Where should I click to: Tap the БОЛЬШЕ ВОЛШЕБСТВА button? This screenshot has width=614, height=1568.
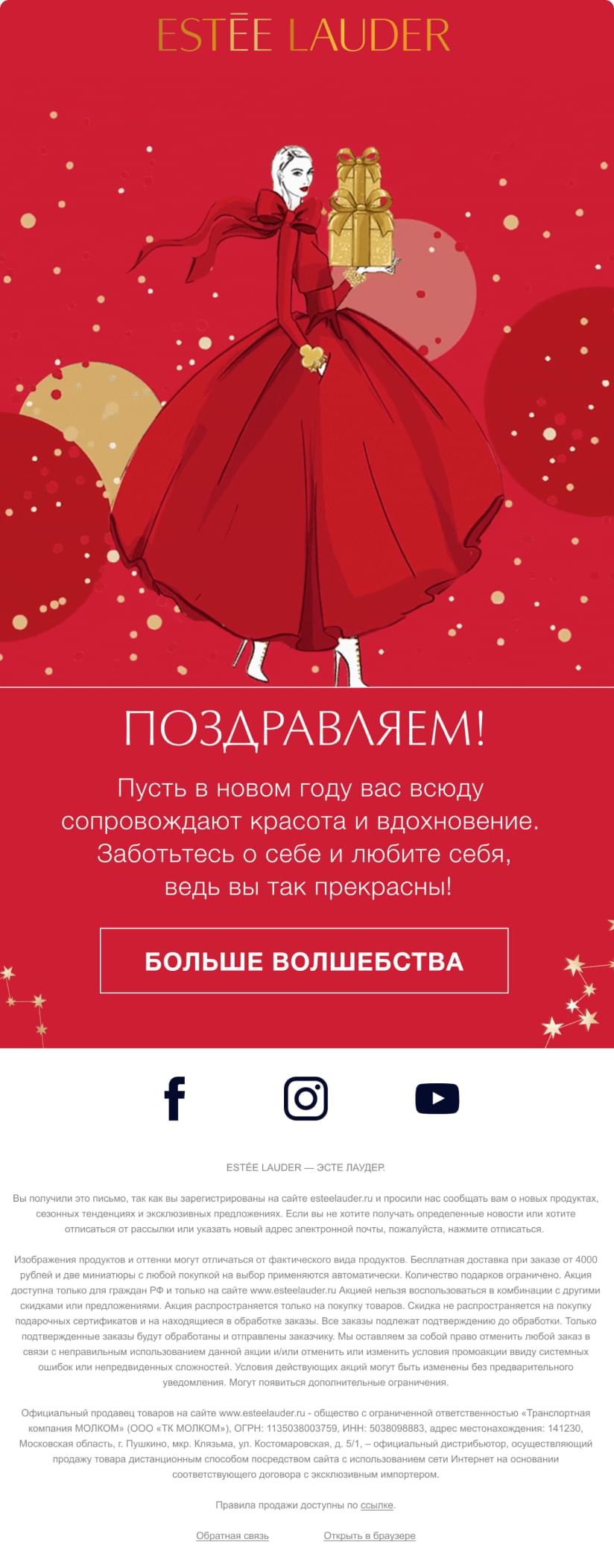tap(304, 960)
